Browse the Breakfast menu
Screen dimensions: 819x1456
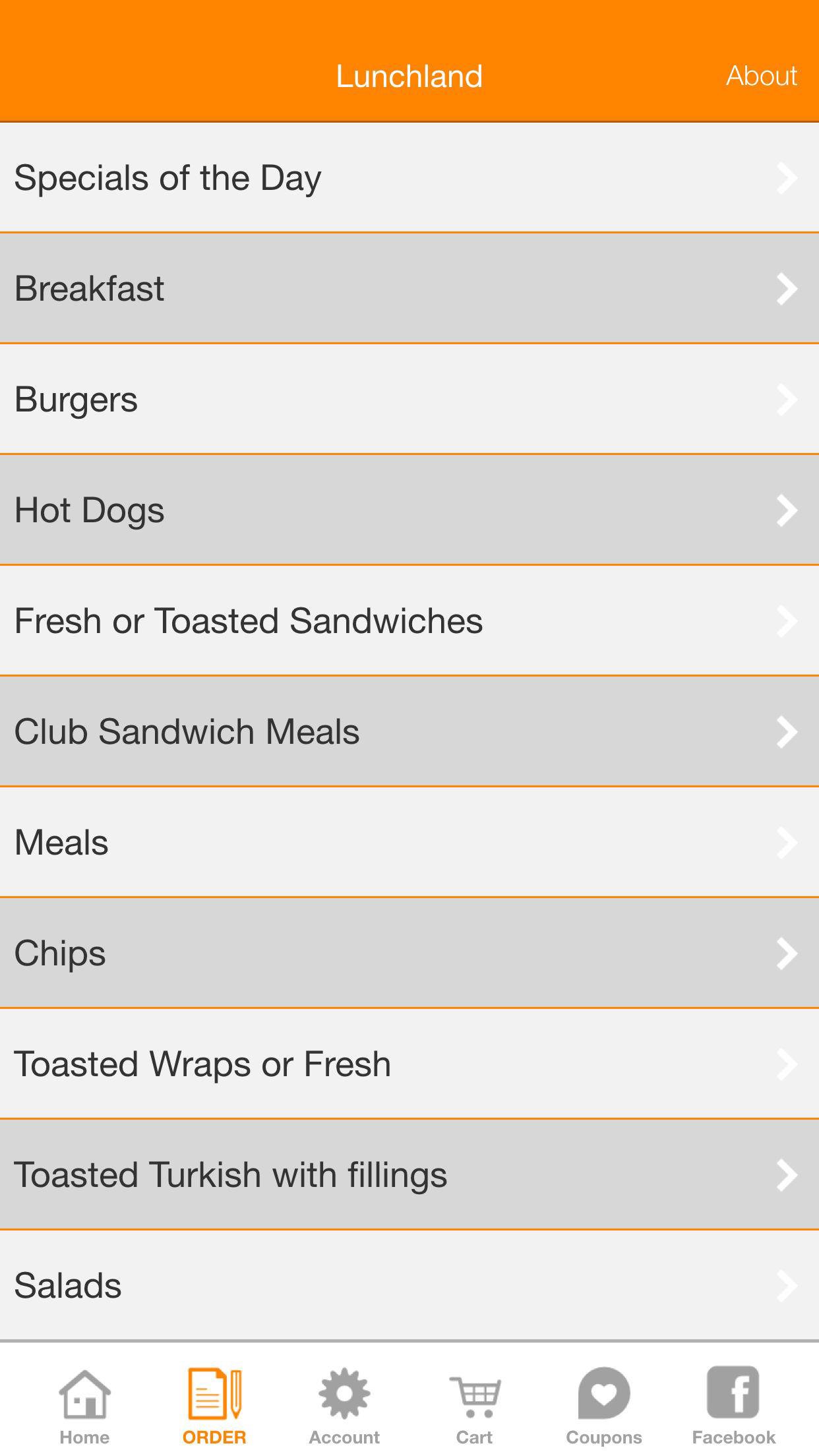click(x=409, y=288)
